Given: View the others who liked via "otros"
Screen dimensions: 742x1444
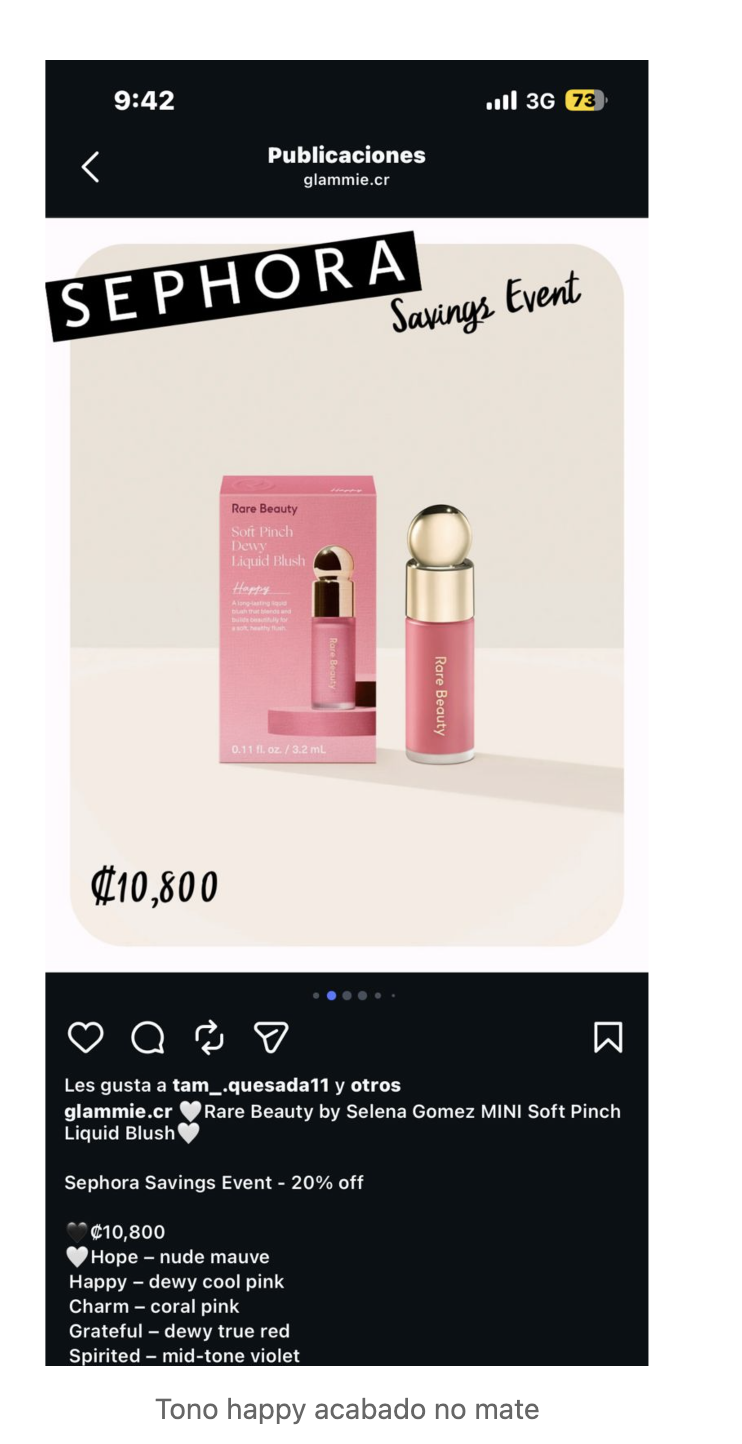Looking at the screenshot, I should [x=375, y=1085].
